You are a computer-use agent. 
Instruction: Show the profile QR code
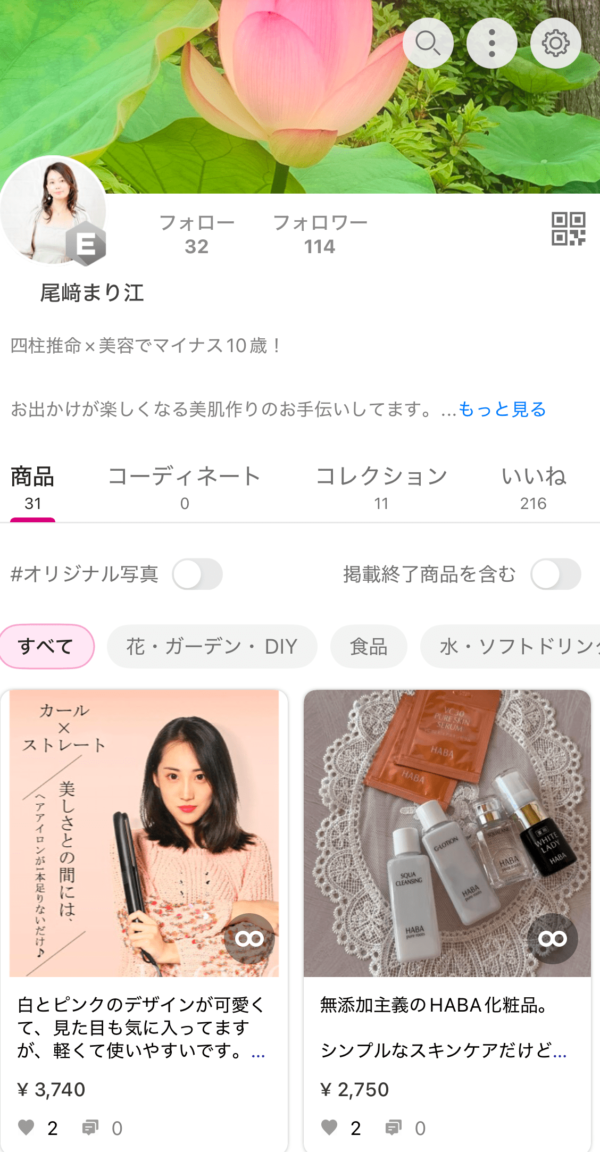point(568,229)
